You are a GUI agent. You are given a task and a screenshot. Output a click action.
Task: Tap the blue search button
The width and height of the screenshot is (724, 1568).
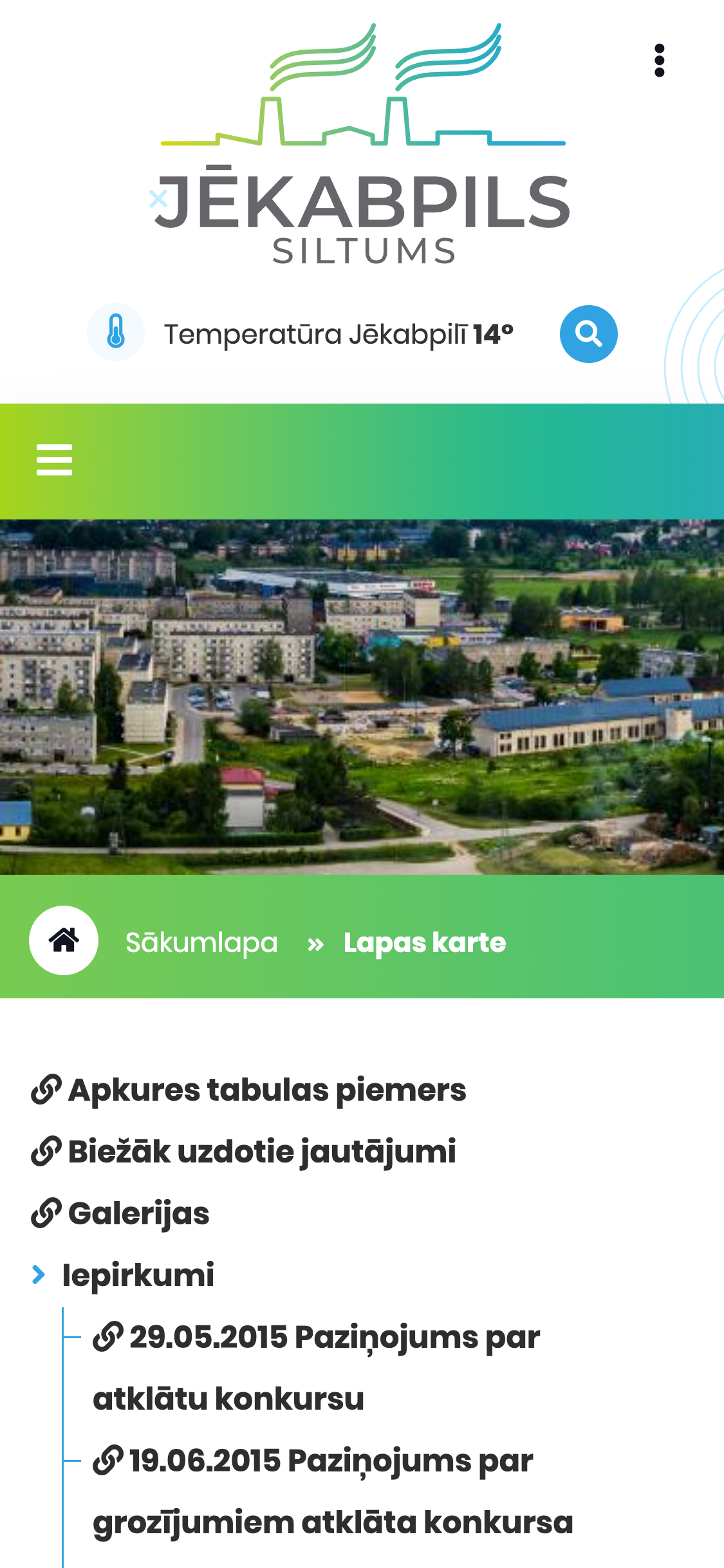(588, 334)
